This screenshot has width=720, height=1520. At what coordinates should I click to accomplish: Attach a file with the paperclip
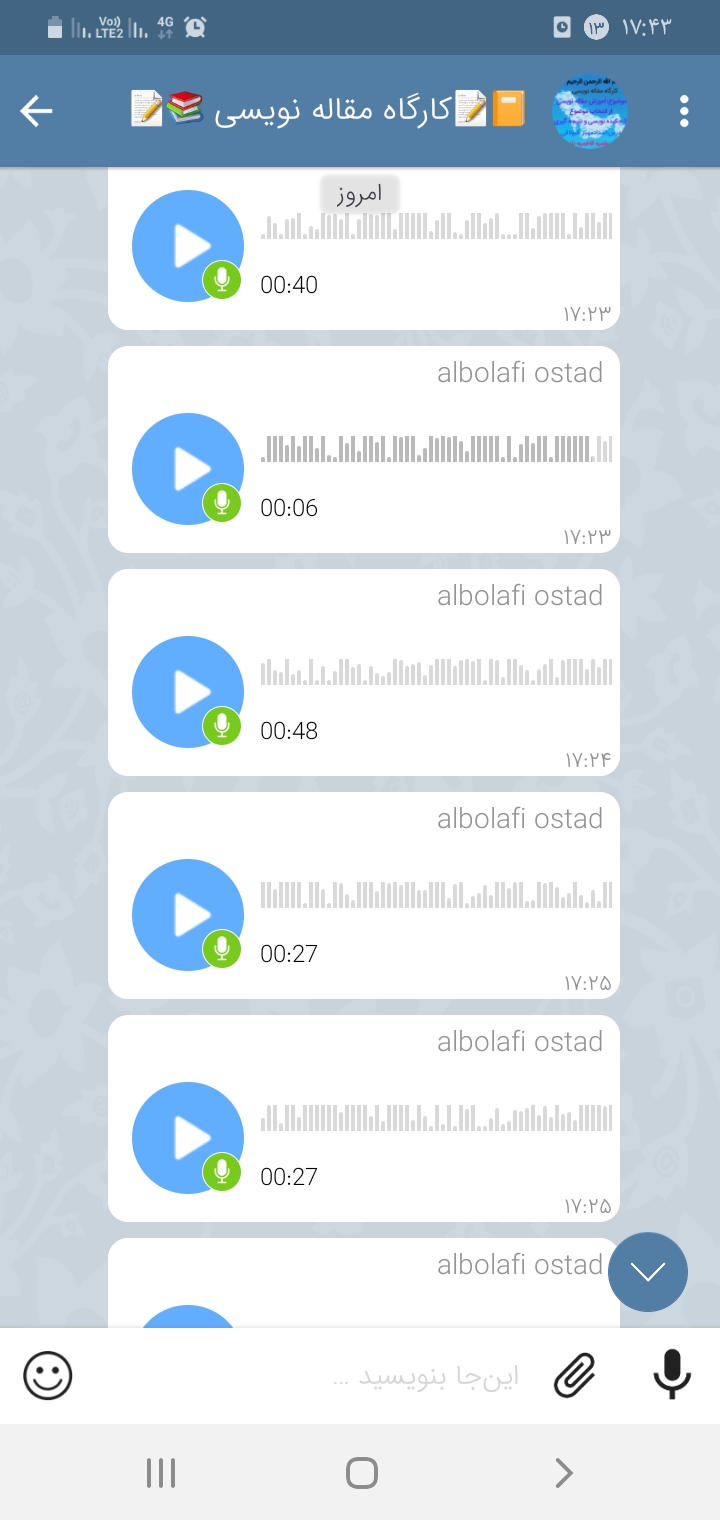coord(575,1376)
